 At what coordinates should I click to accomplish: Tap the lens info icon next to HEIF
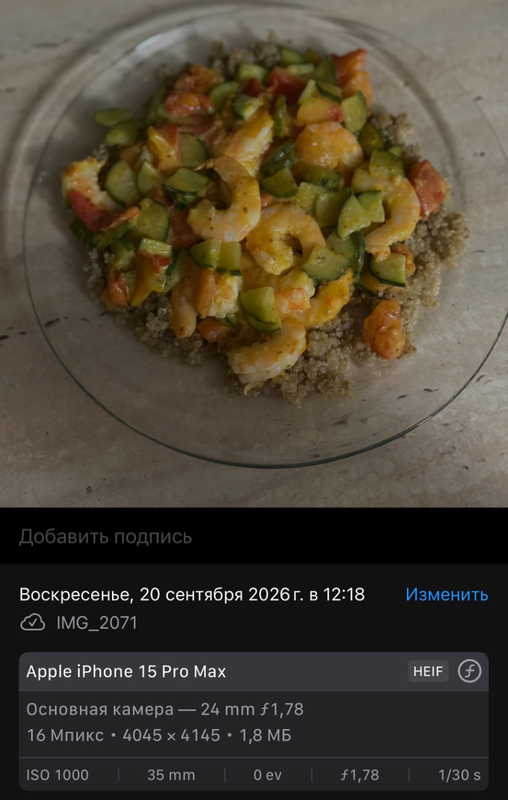click(x=469, y=671)
